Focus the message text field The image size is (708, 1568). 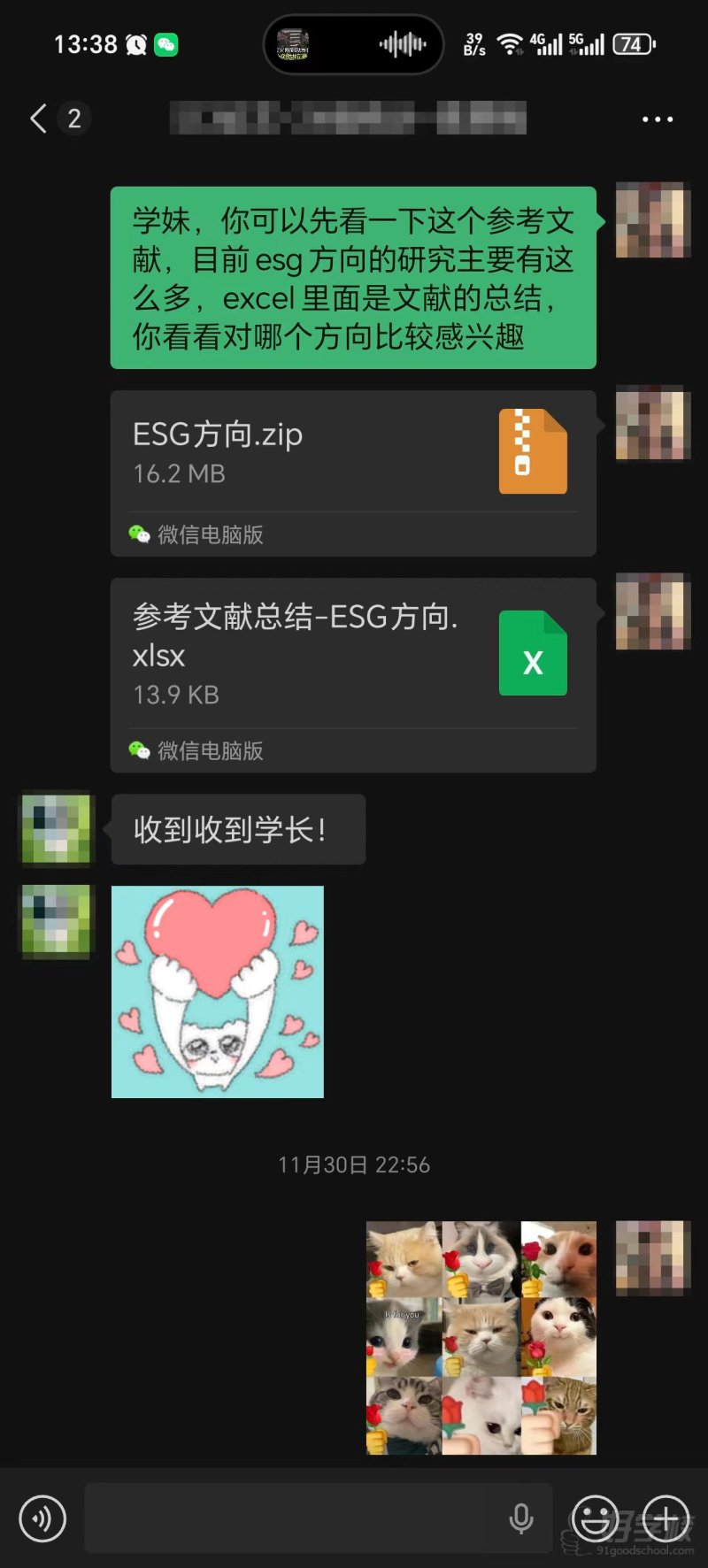point(292,1518)
